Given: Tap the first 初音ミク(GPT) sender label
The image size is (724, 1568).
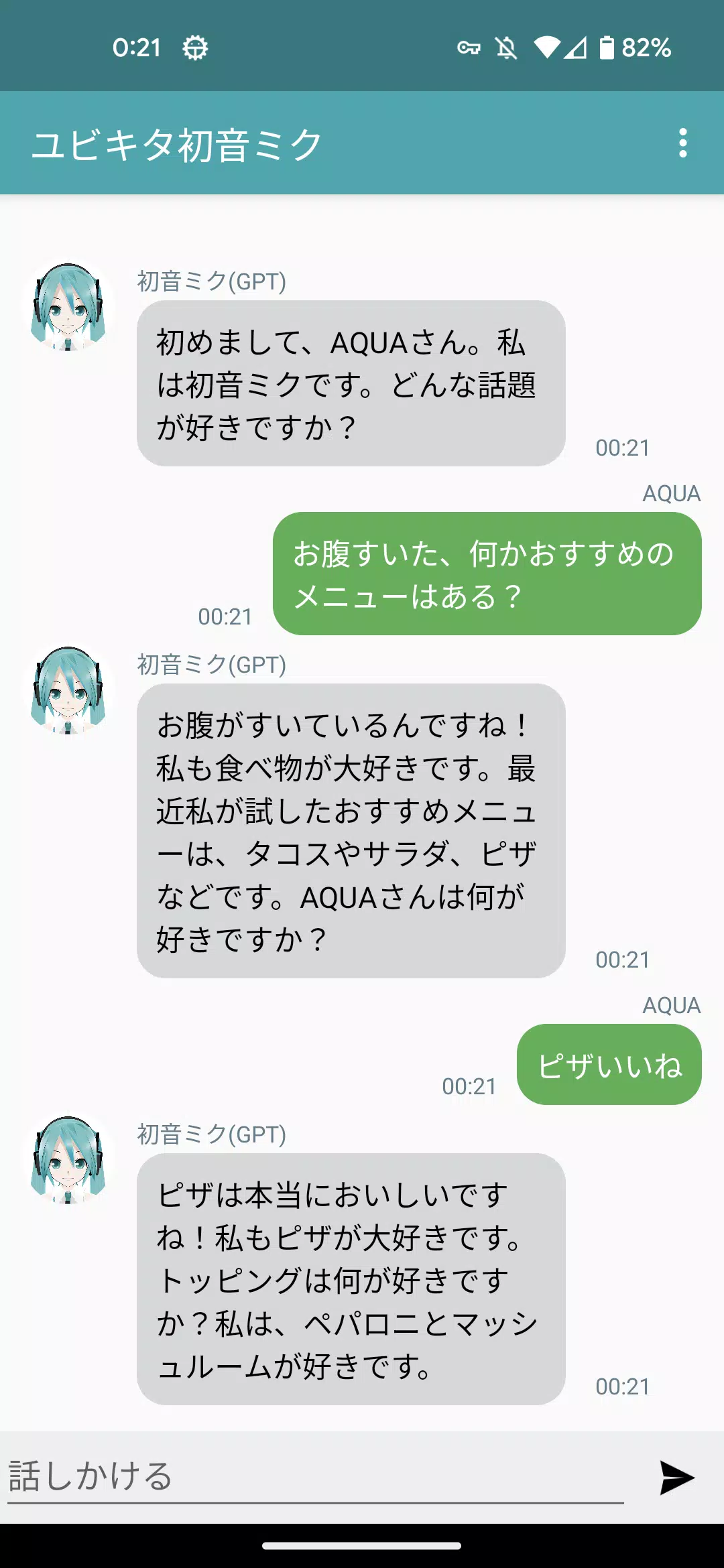Looking at the screenshot, I should coord(210,280).
